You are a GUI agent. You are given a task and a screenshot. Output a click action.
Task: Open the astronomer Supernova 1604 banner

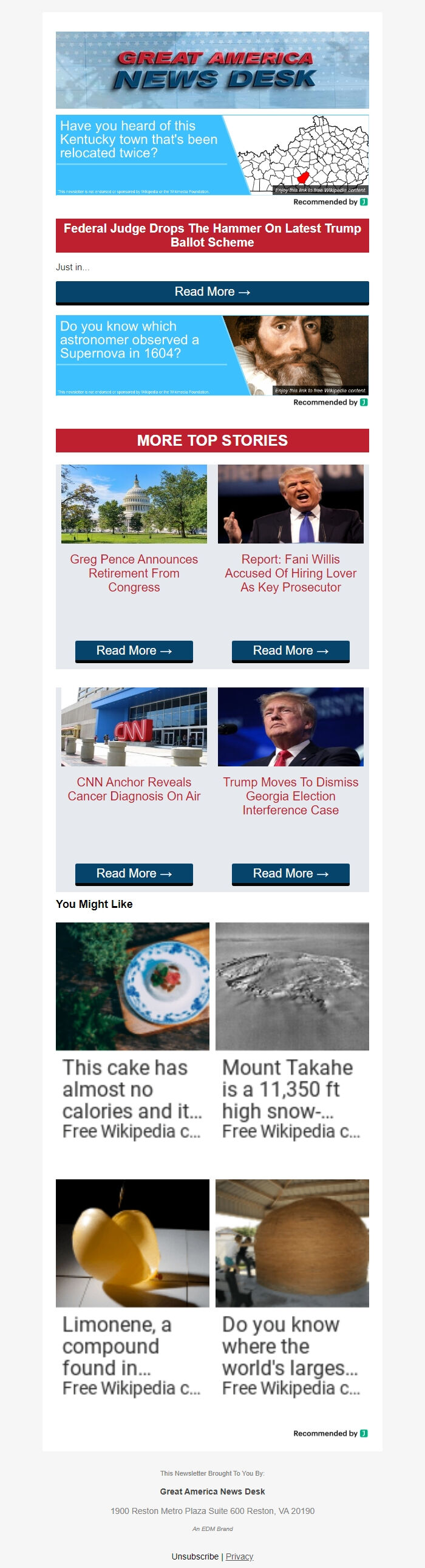(x=212, y=355)
